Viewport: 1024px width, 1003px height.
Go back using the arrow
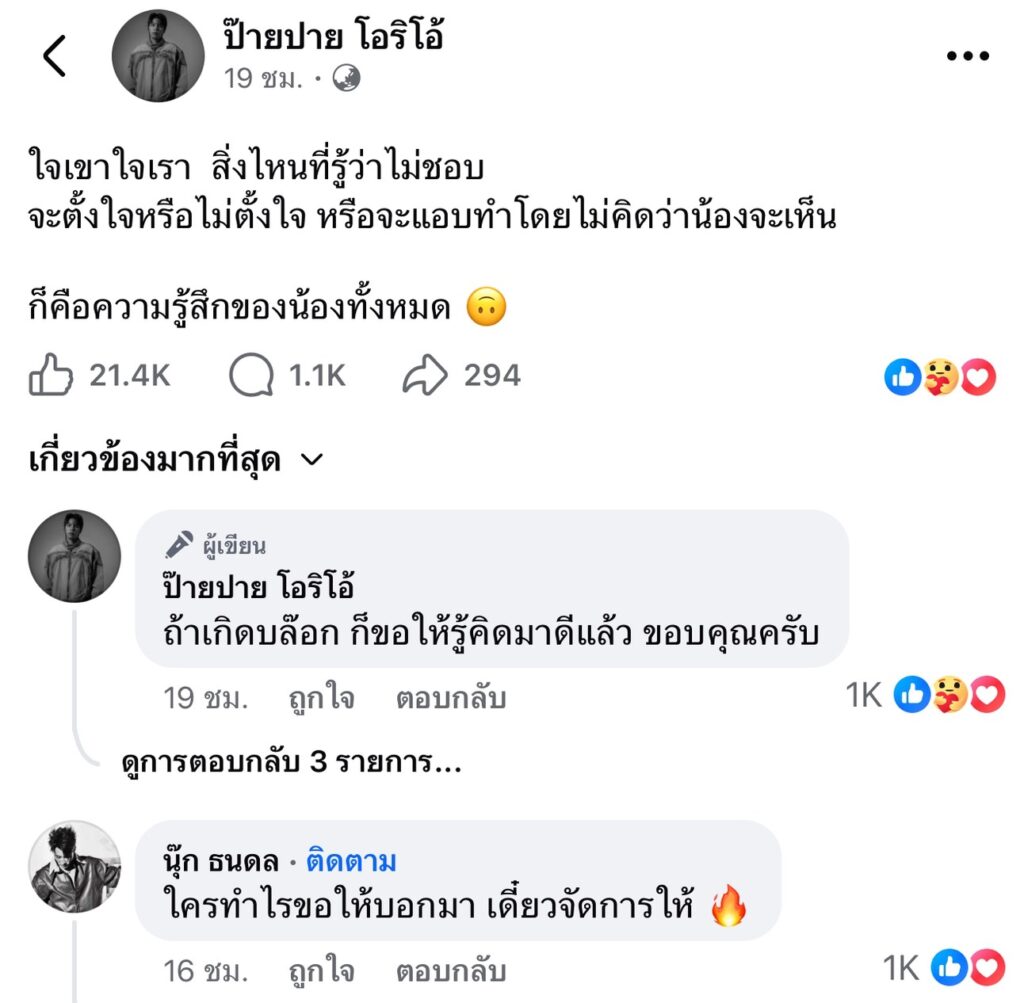[x=55, y=57]
